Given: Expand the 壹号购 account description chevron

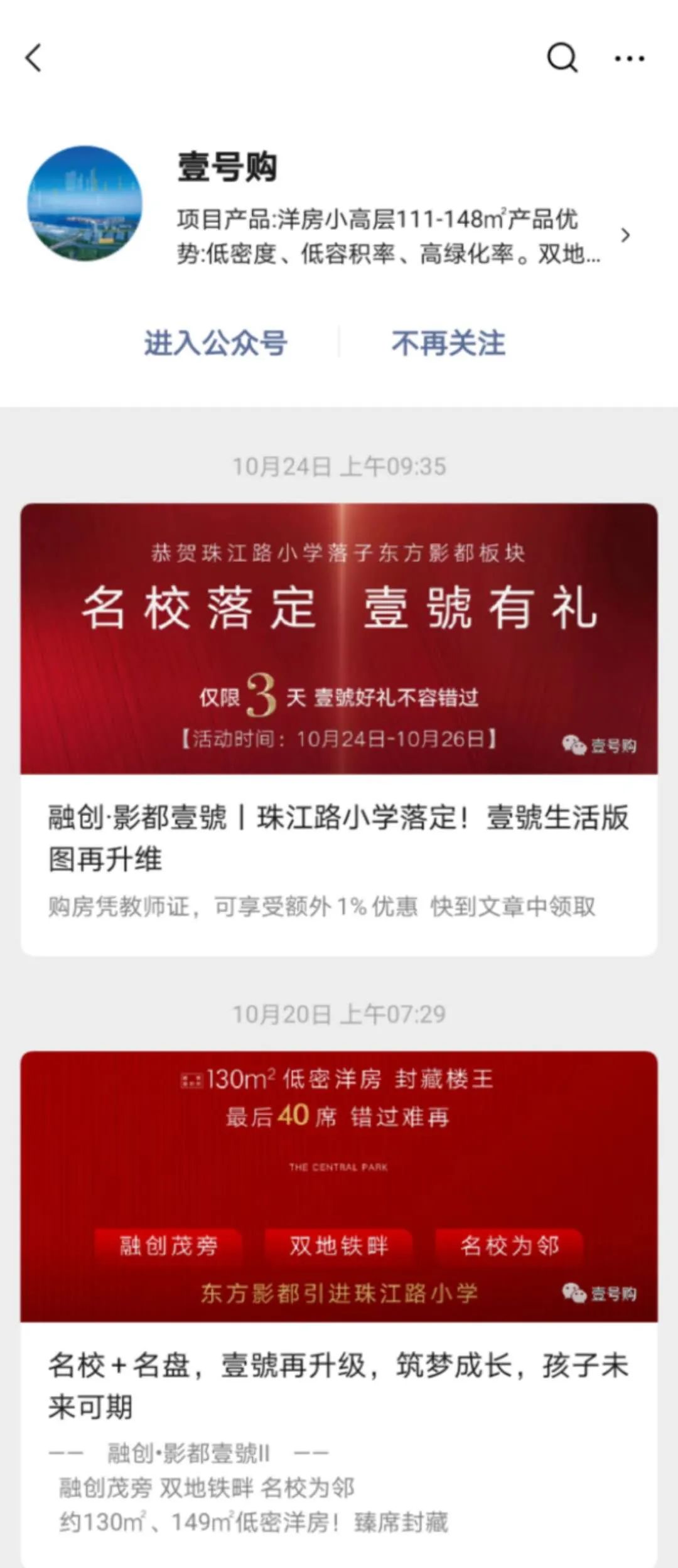Looking at the screenshot, I should (625, 235).
